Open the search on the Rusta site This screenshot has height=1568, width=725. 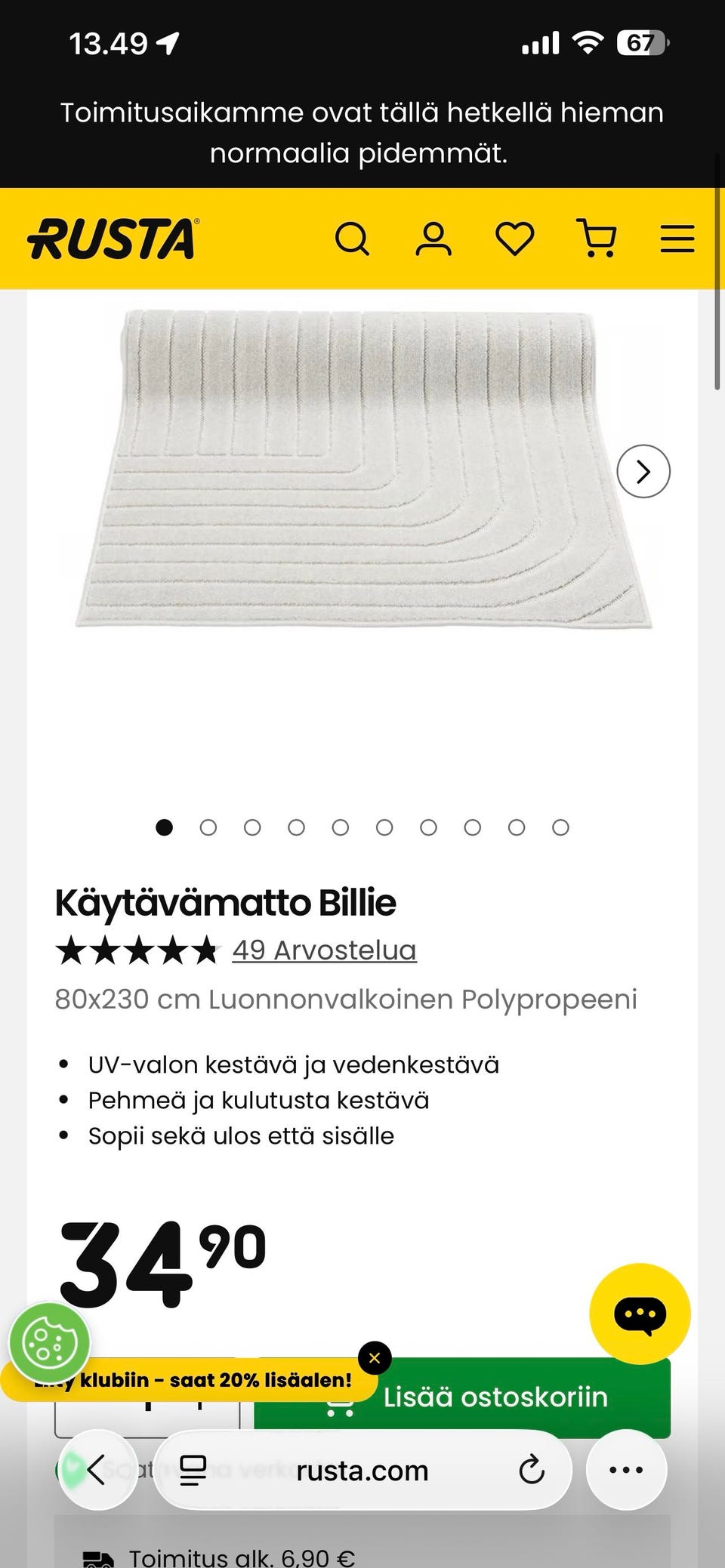click(353, 239)
